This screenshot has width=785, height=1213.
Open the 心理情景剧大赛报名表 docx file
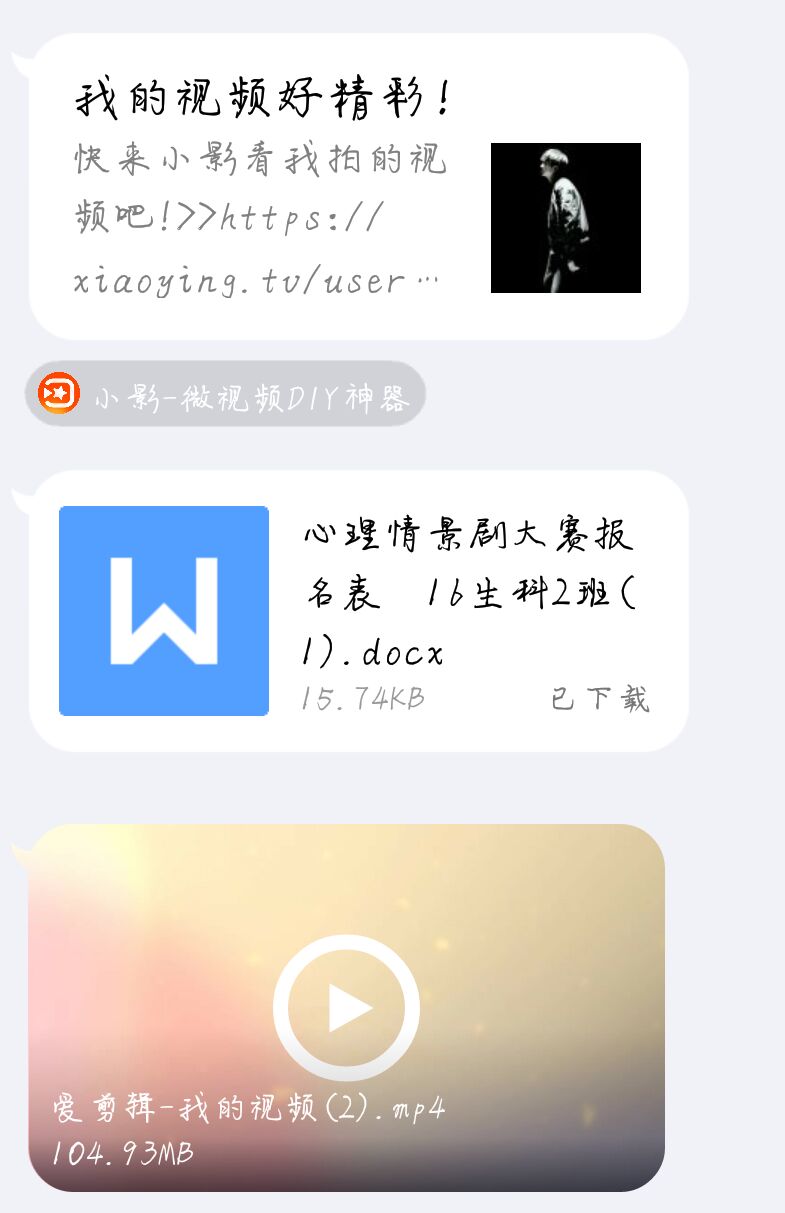358,610
